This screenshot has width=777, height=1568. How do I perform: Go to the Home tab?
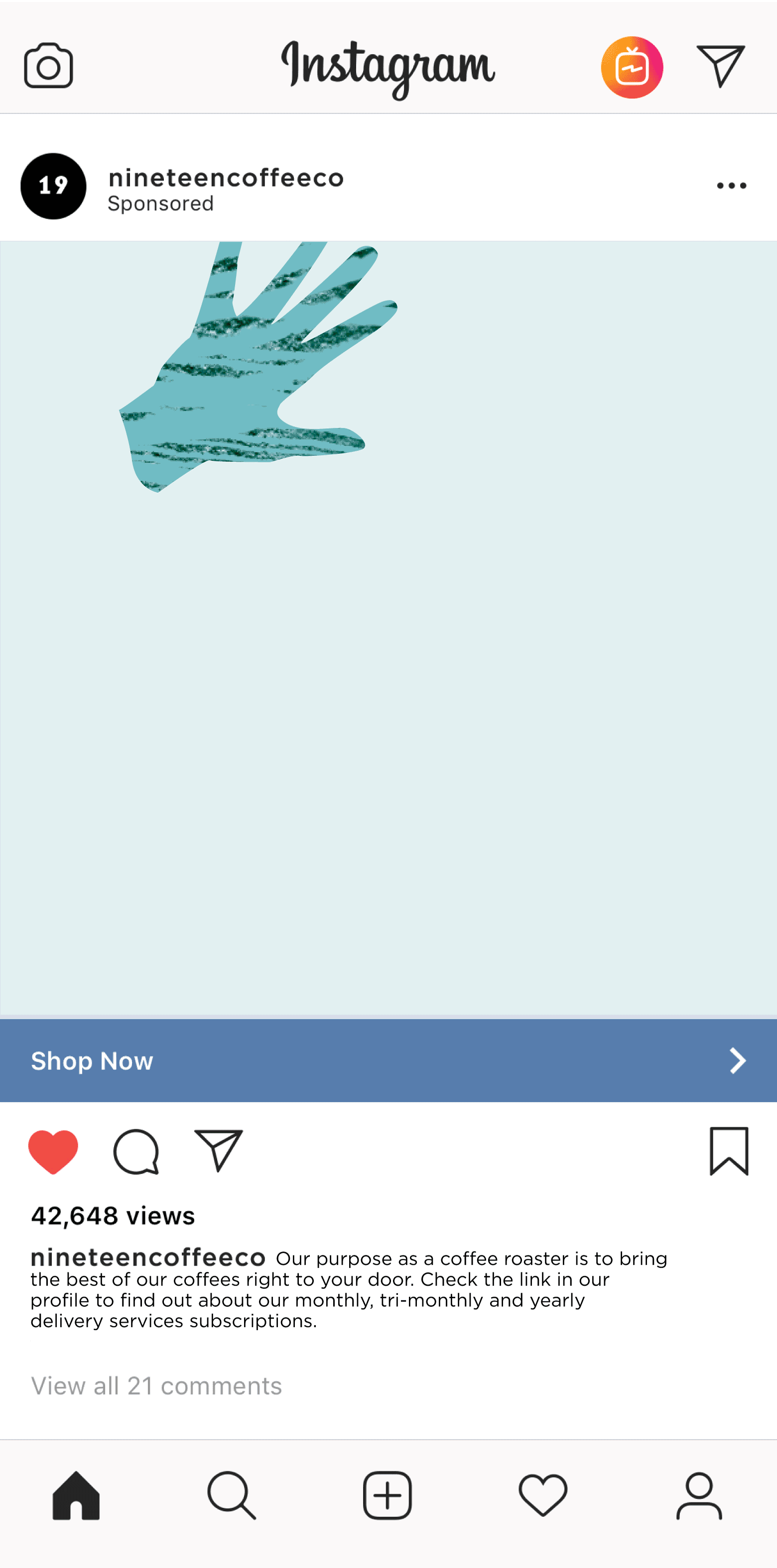76,1495
